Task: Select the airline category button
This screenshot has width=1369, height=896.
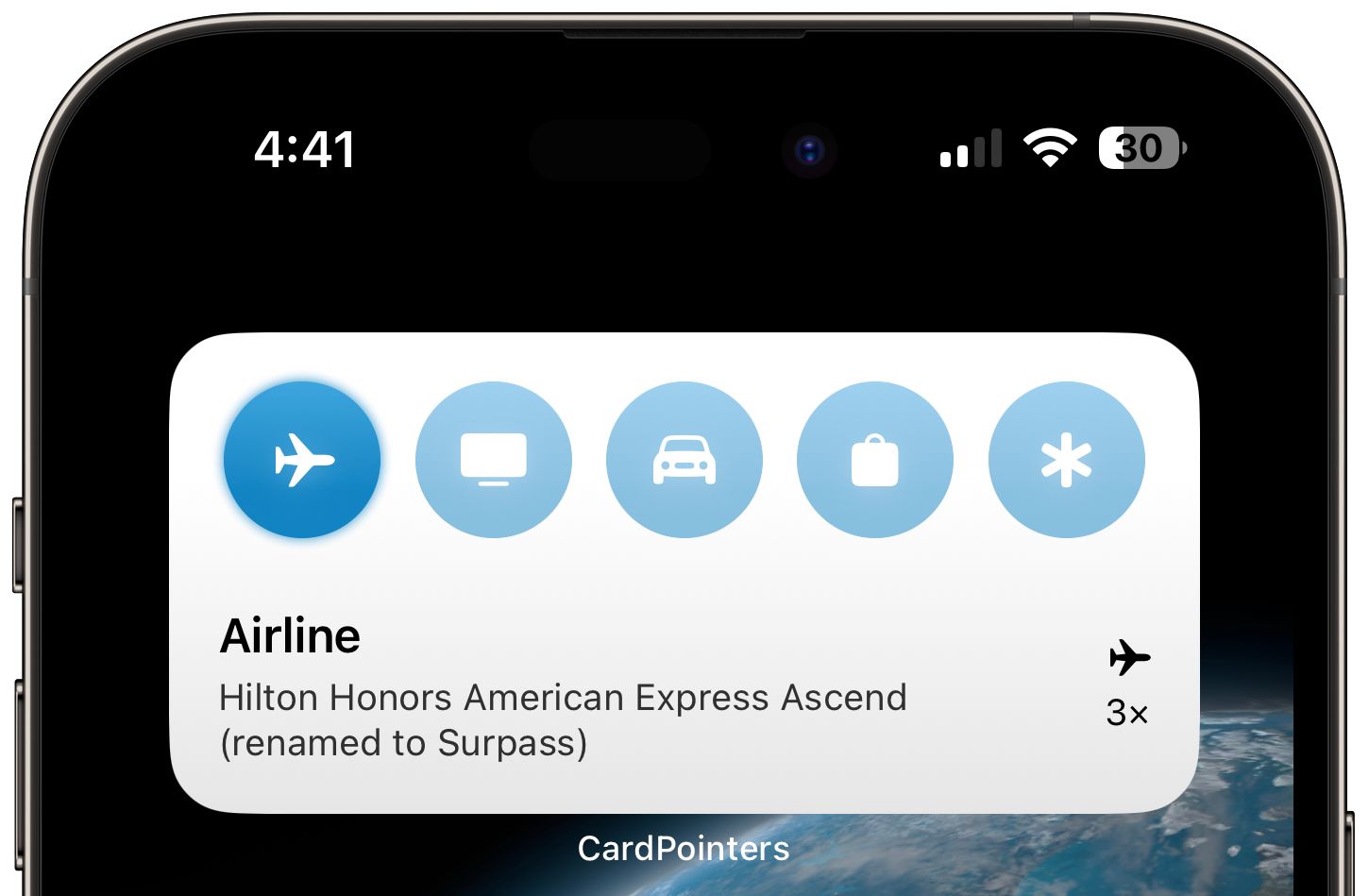Action: click(x=302, y=460)
